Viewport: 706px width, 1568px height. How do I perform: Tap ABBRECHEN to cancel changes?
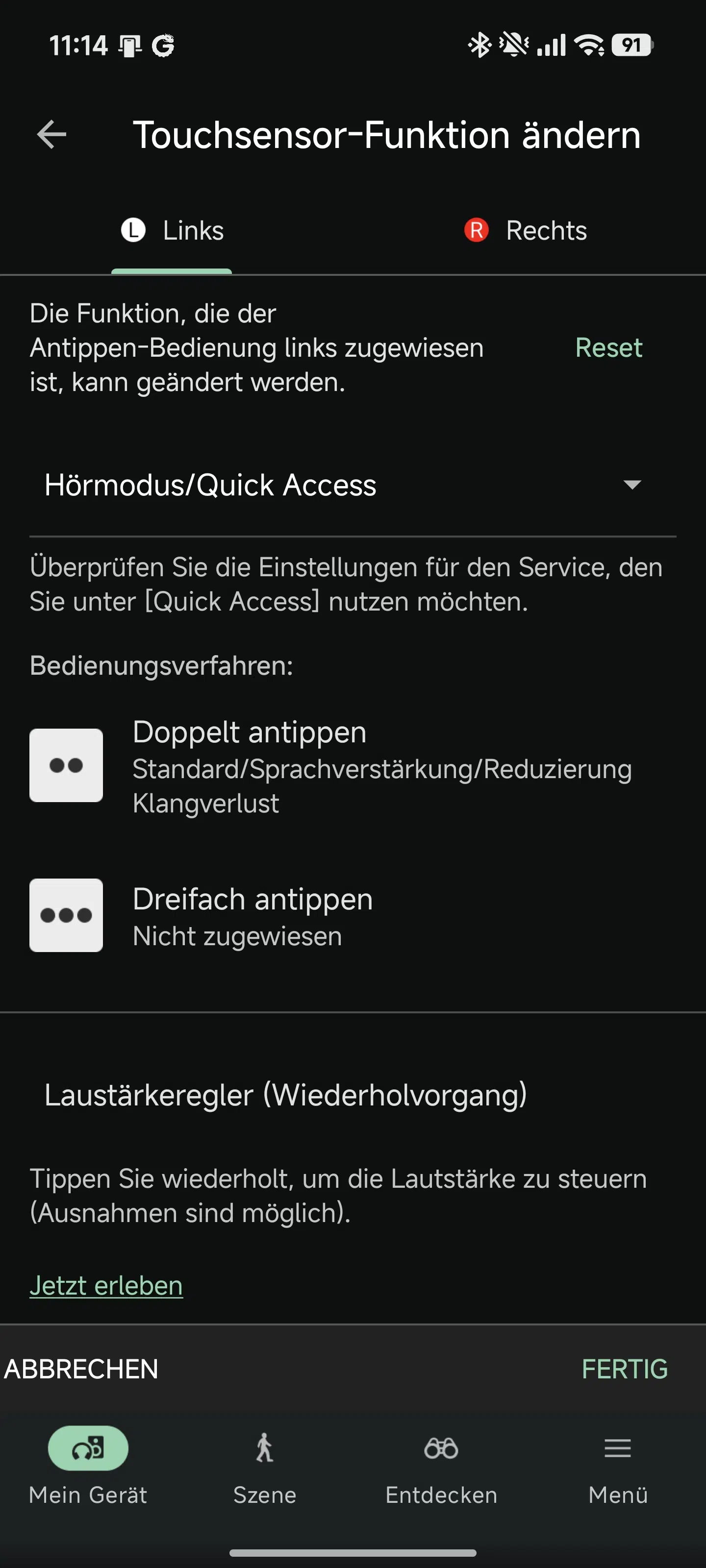click(x=81, y=1369)
